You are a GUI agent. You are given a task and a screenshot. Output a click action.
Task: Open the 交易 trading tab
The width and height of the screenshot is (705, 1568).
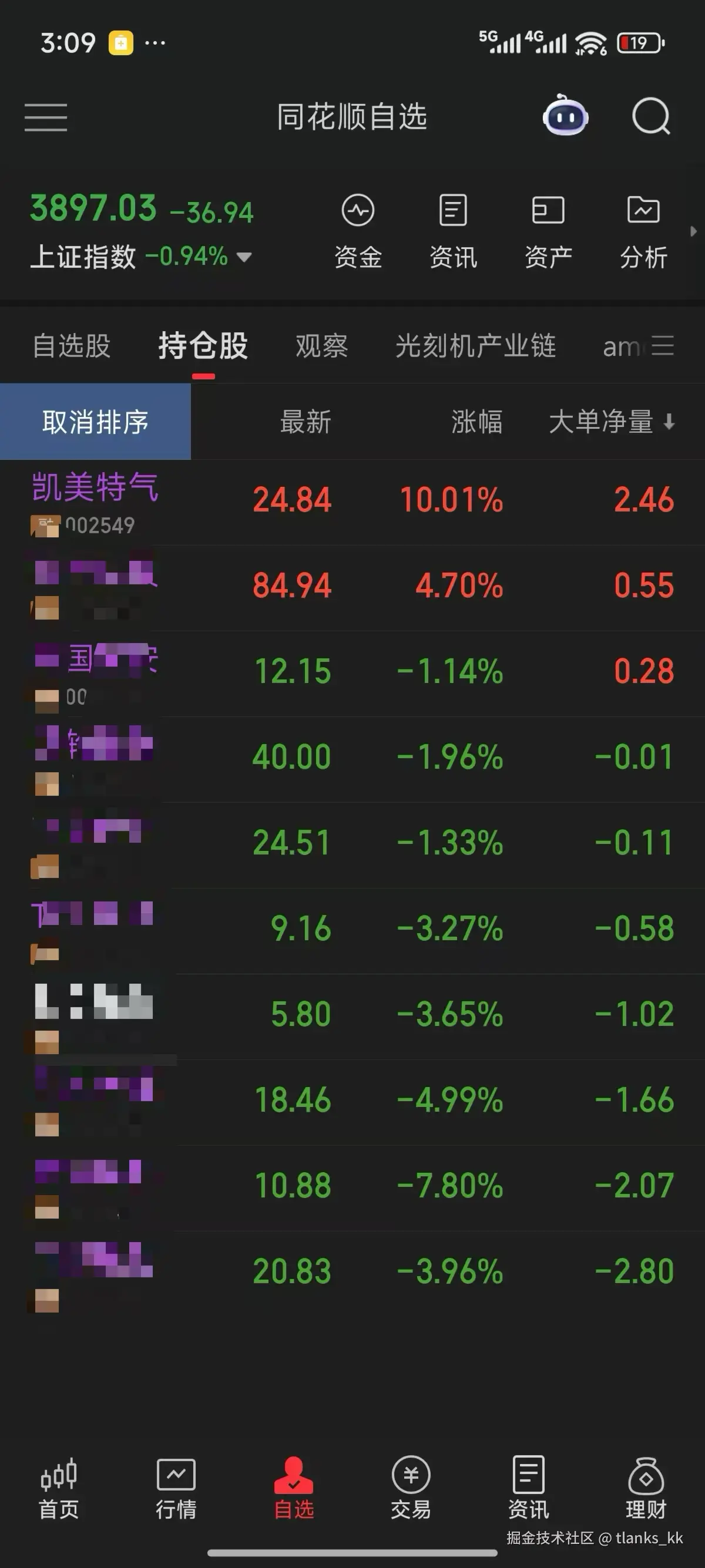pyautogui.click(x=411, y=1489)
